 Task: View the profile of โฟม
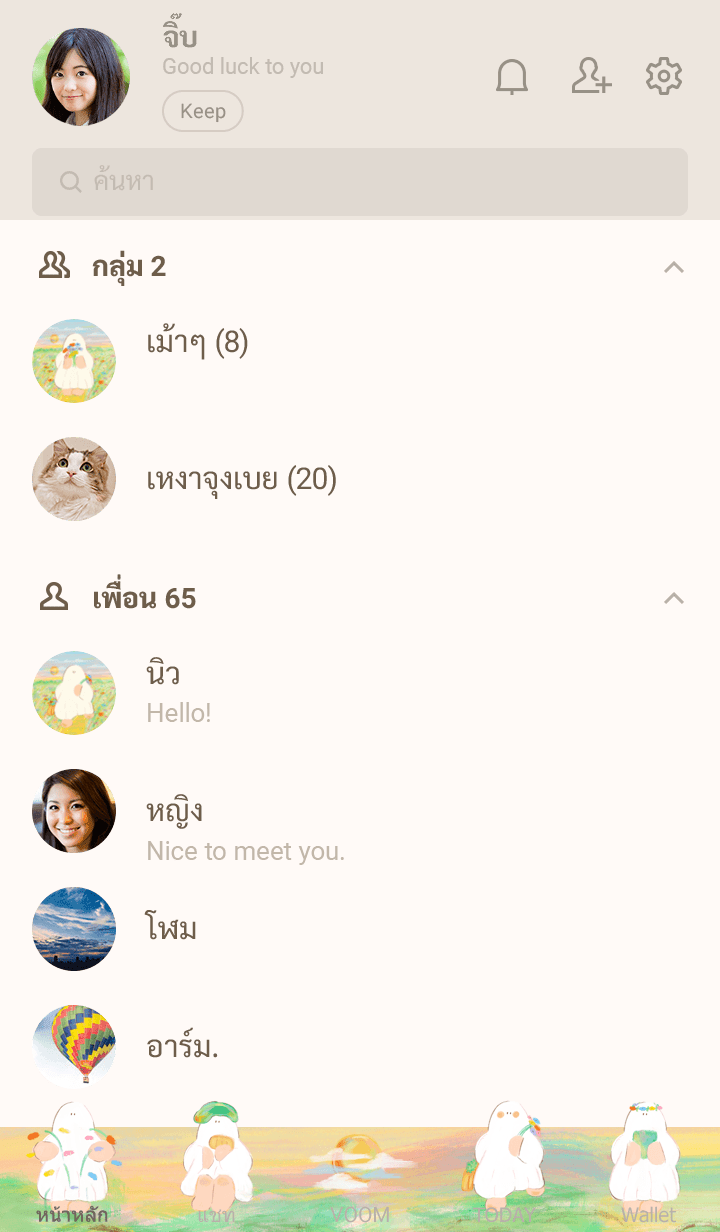(x=171, y=929)
